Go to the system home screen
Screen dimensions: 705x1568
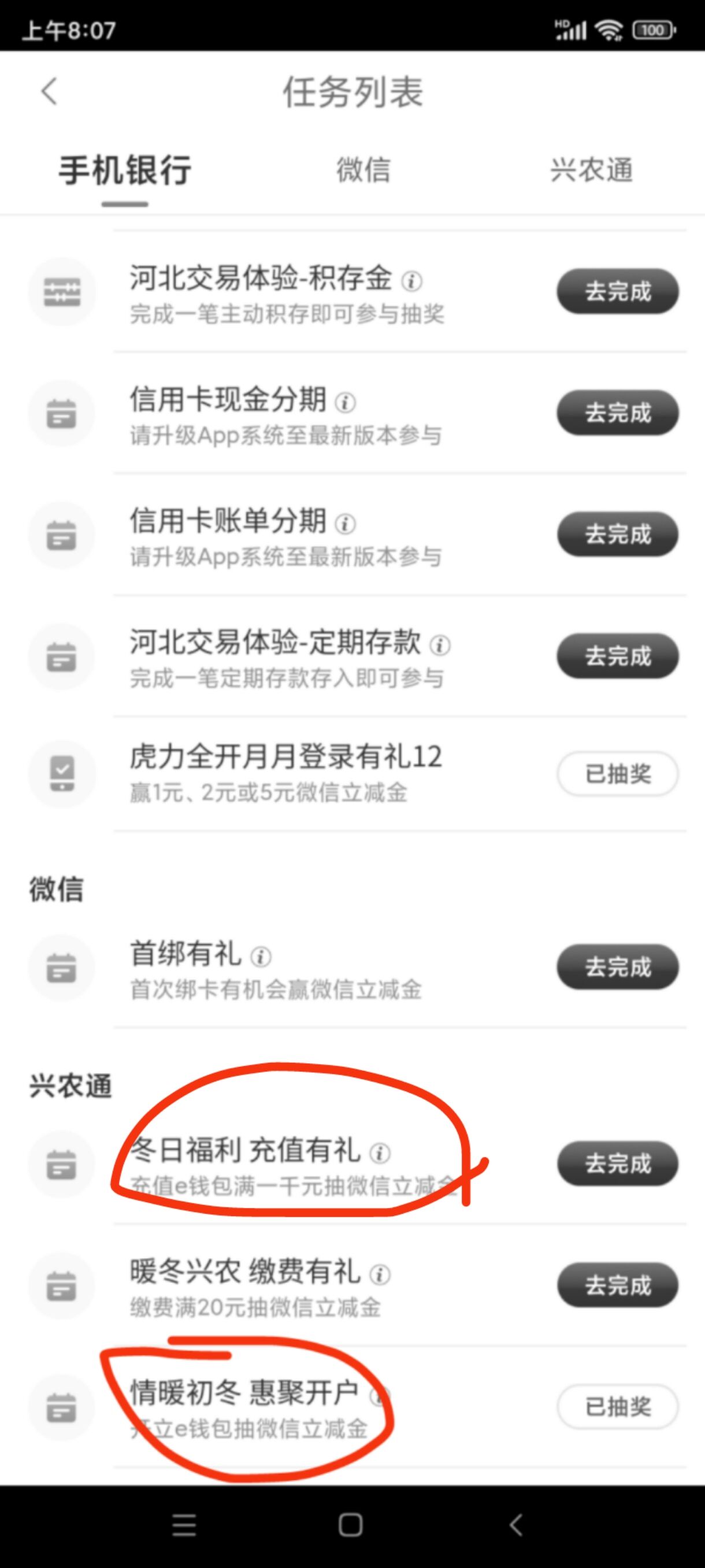tap(351, 1525)
